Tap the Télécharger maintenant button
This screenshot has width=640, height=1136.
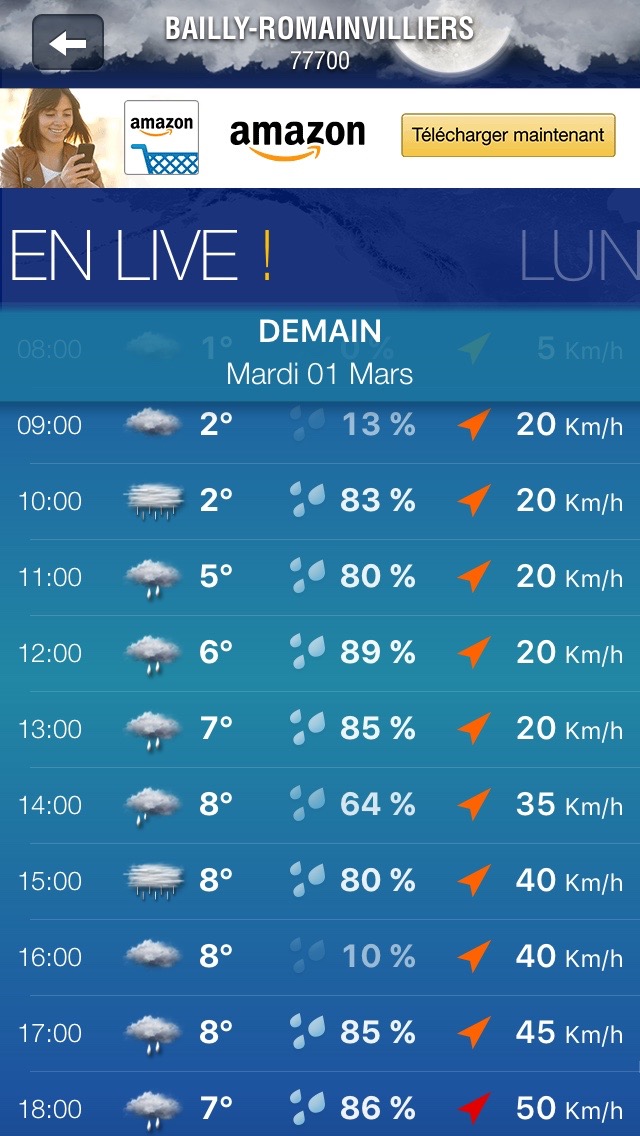pos(508,135)
